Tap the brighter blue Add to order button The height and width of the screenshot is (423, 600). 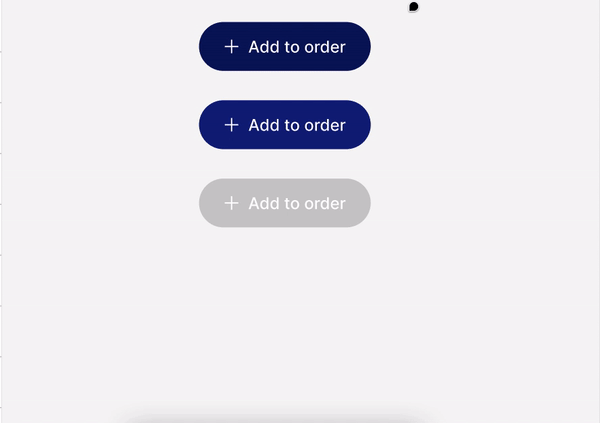[285, 125]
